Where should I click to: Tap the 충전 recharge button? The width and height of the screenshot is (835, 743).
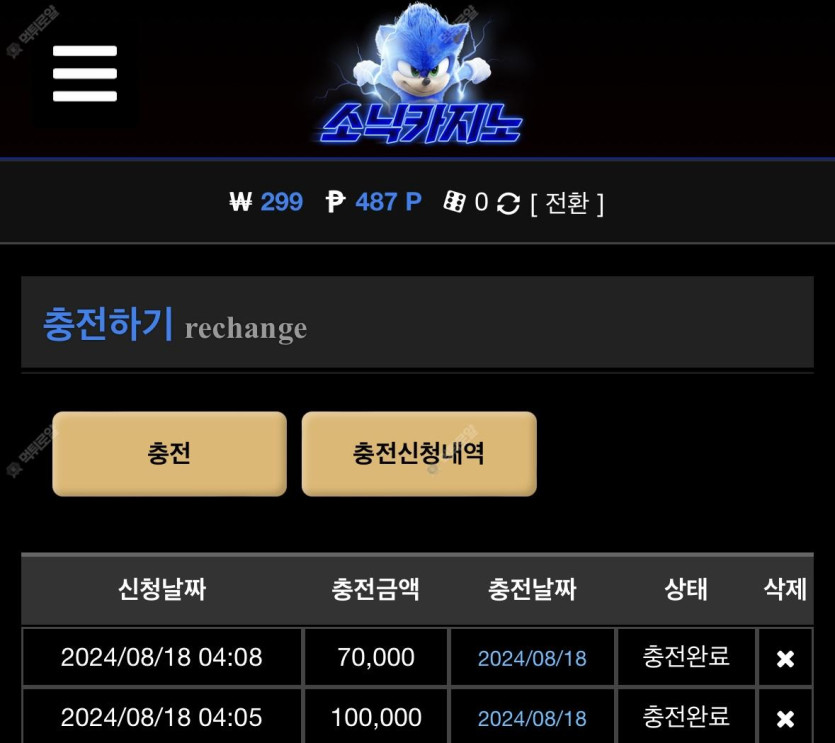(169, 454)
